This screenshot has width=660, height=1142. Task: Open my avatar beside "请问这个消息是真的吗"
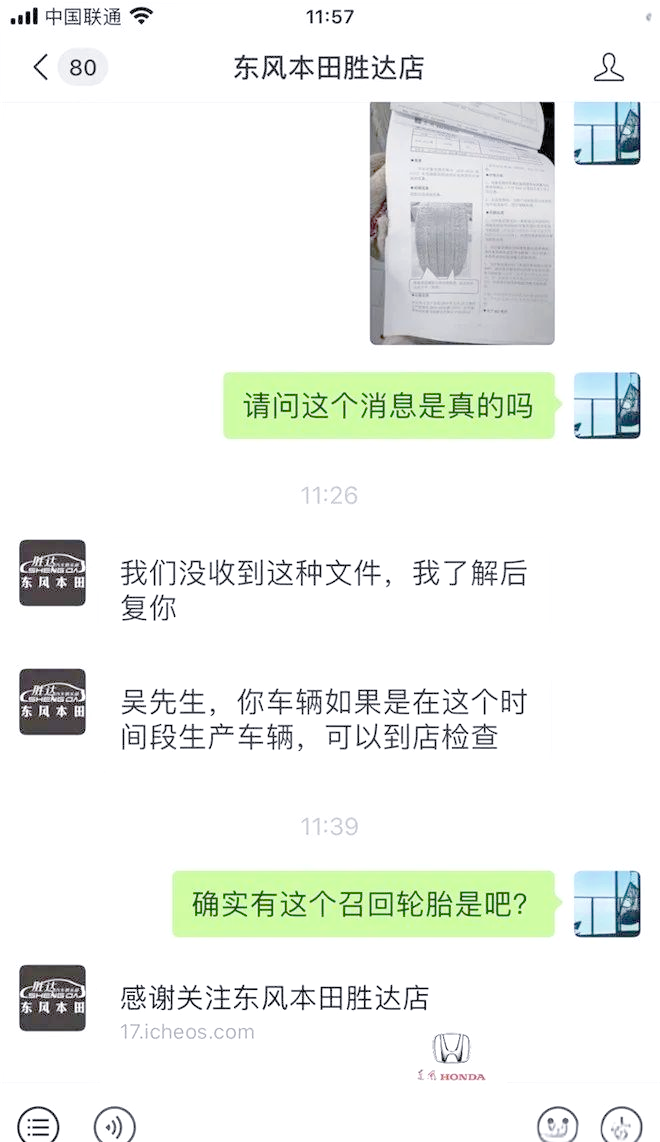[607, 406]
